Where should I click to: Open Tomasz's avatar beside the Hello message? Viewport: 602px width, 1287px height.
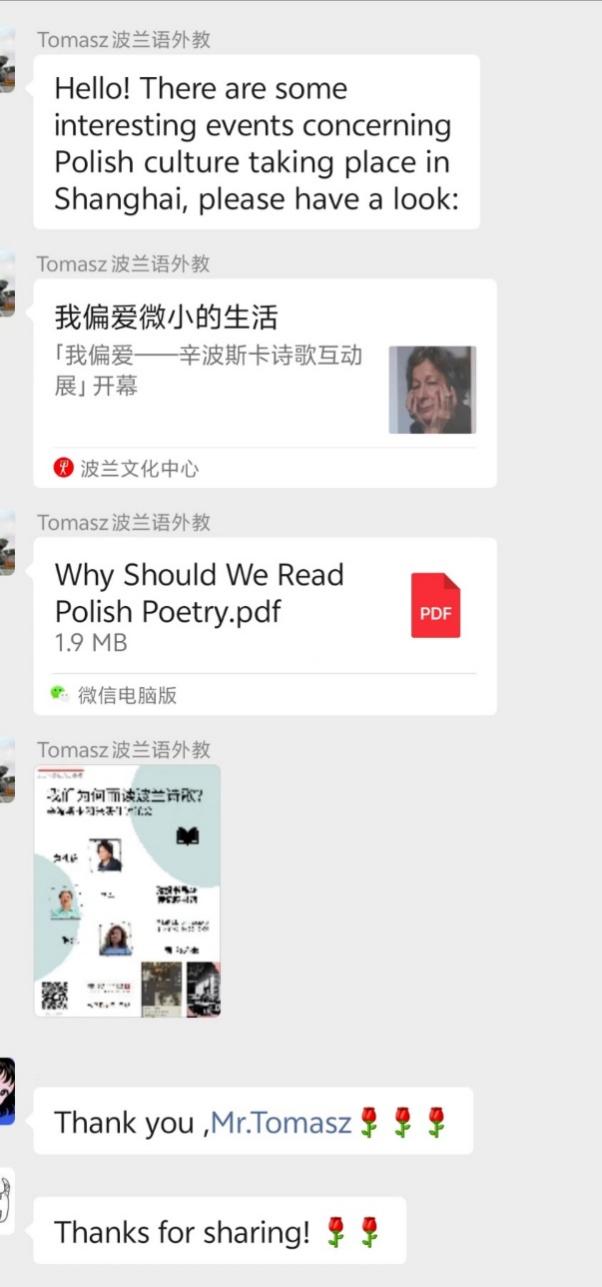coord(6,61)
